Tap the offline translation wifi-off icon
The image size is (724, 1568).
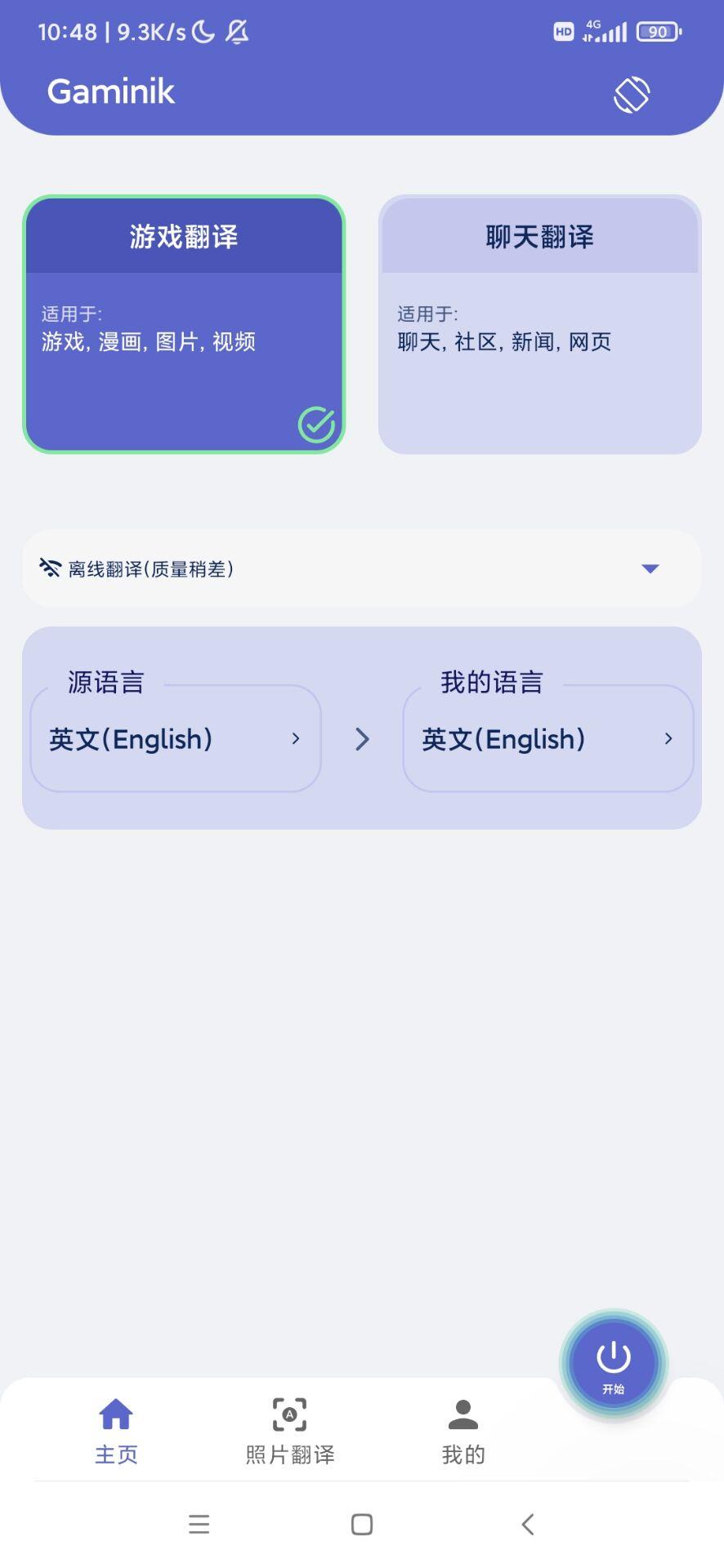[x=51, y=568]
